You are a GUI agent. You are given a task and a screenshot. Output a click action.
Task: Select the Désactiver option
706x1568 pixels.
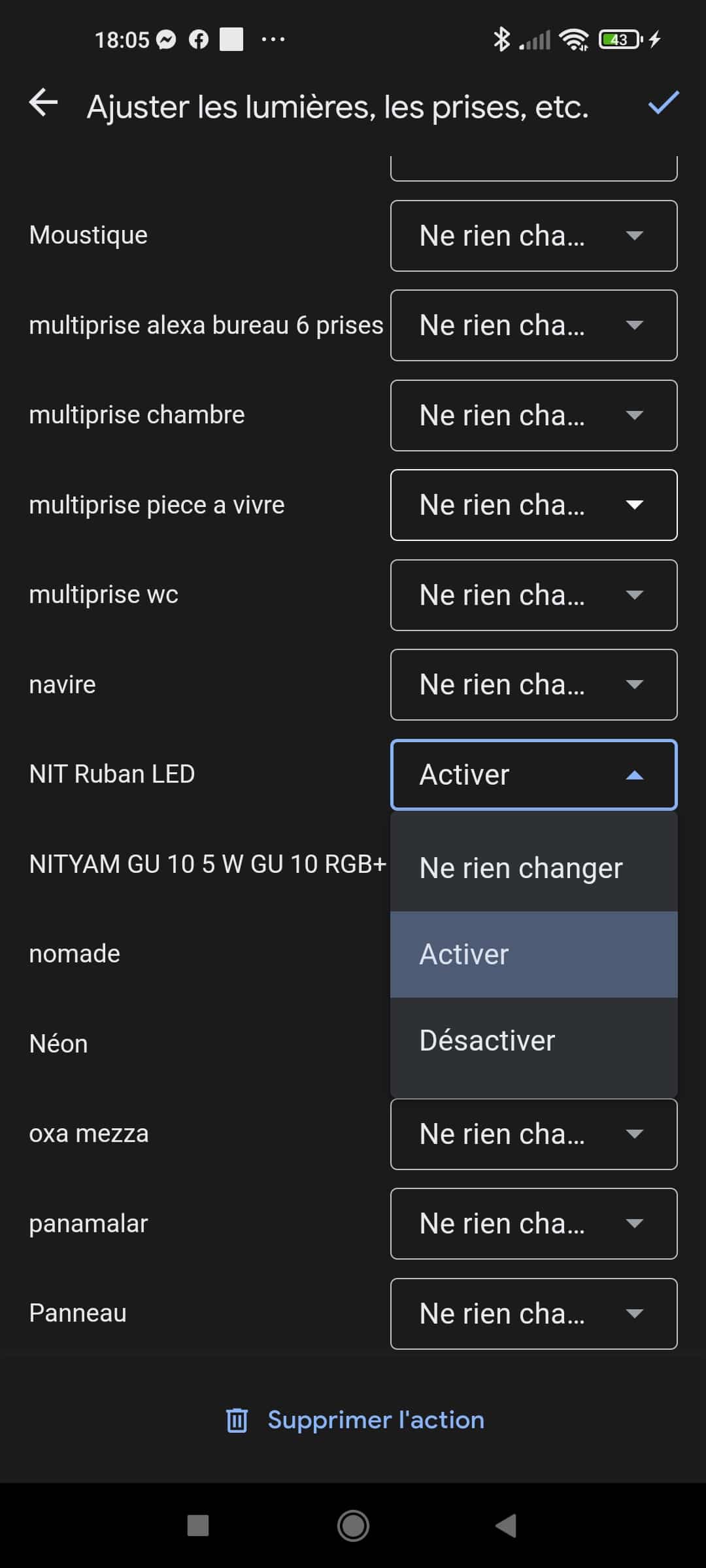(533, 1041)
